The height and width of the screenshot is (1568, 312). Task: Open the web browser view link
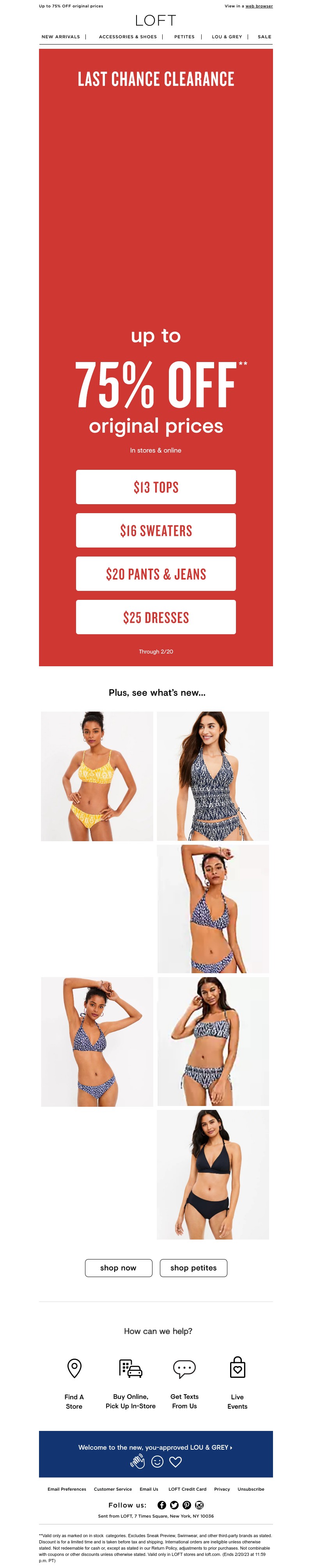click(x=259, y=6)
